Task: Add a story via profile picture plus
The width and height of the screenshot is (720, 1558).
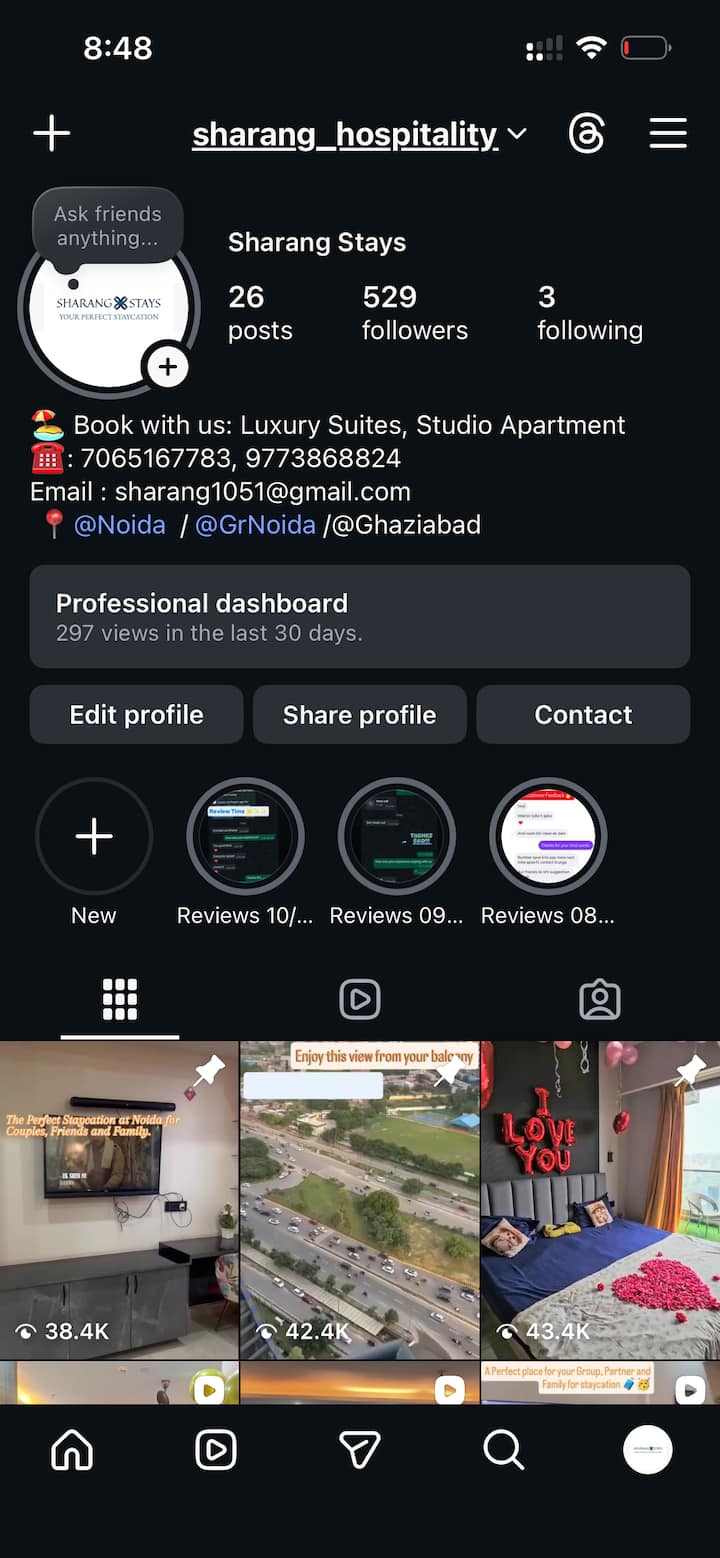Action: coord(167,367)
